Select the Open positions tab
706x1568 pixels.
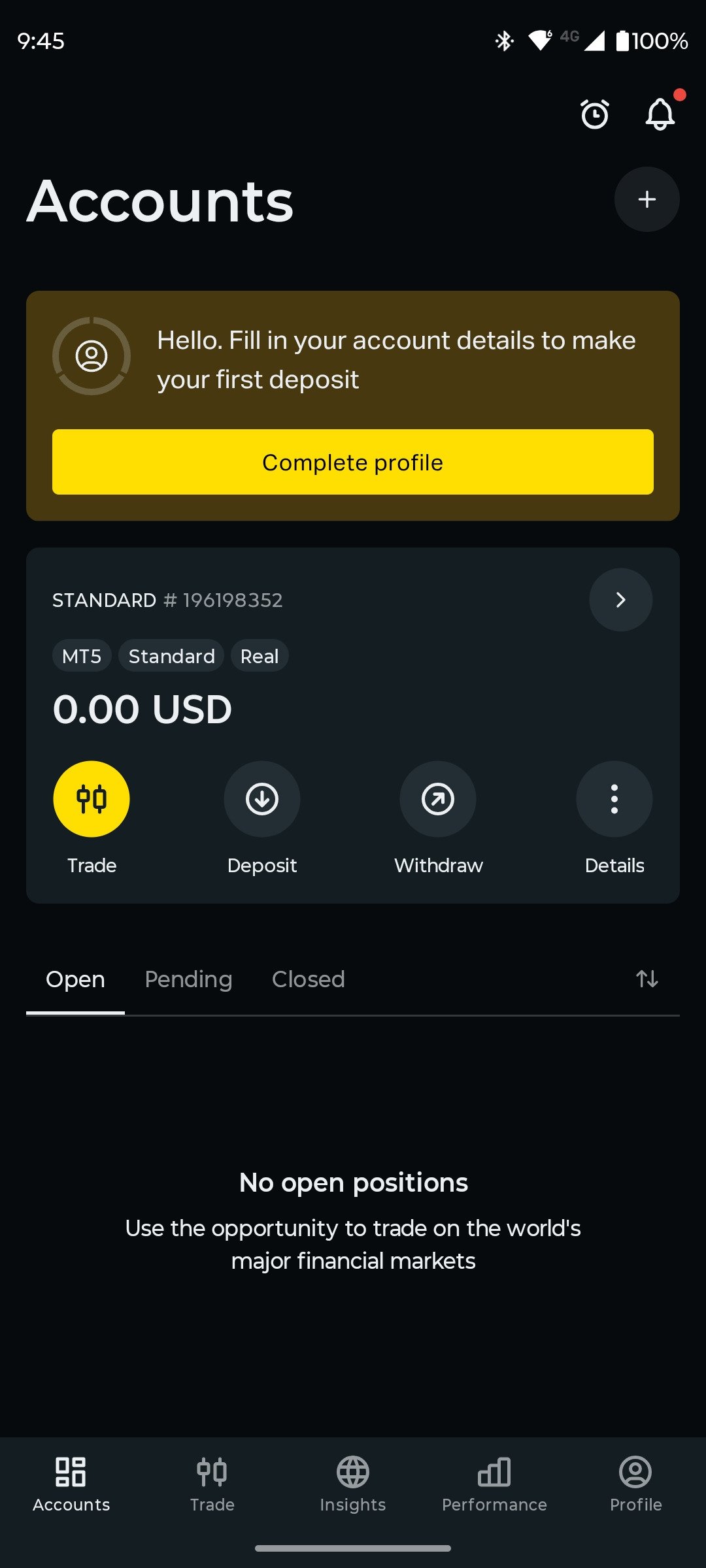pos(75,979)
